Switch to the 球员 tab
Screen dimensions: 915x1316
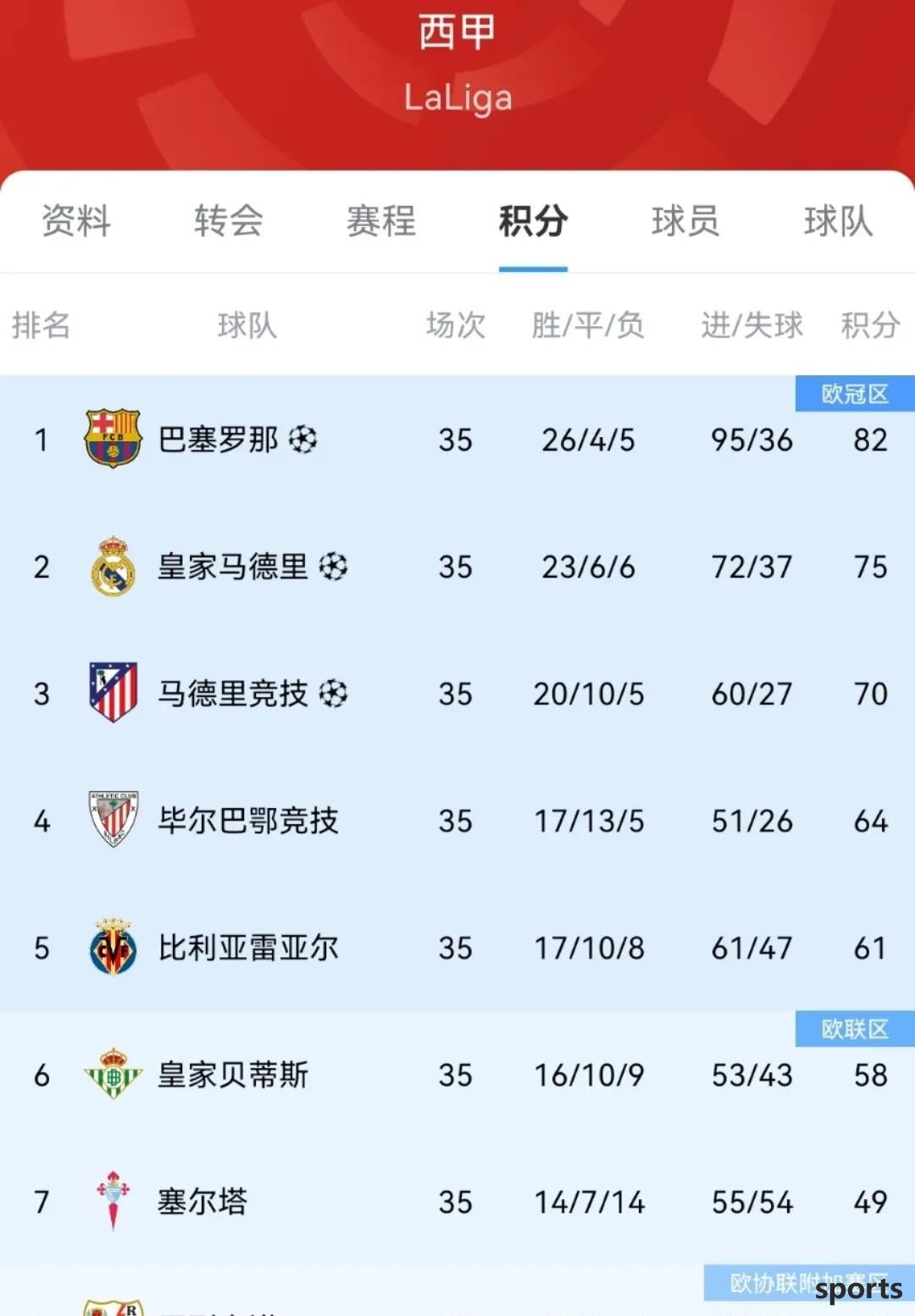(x=685, y=222)
